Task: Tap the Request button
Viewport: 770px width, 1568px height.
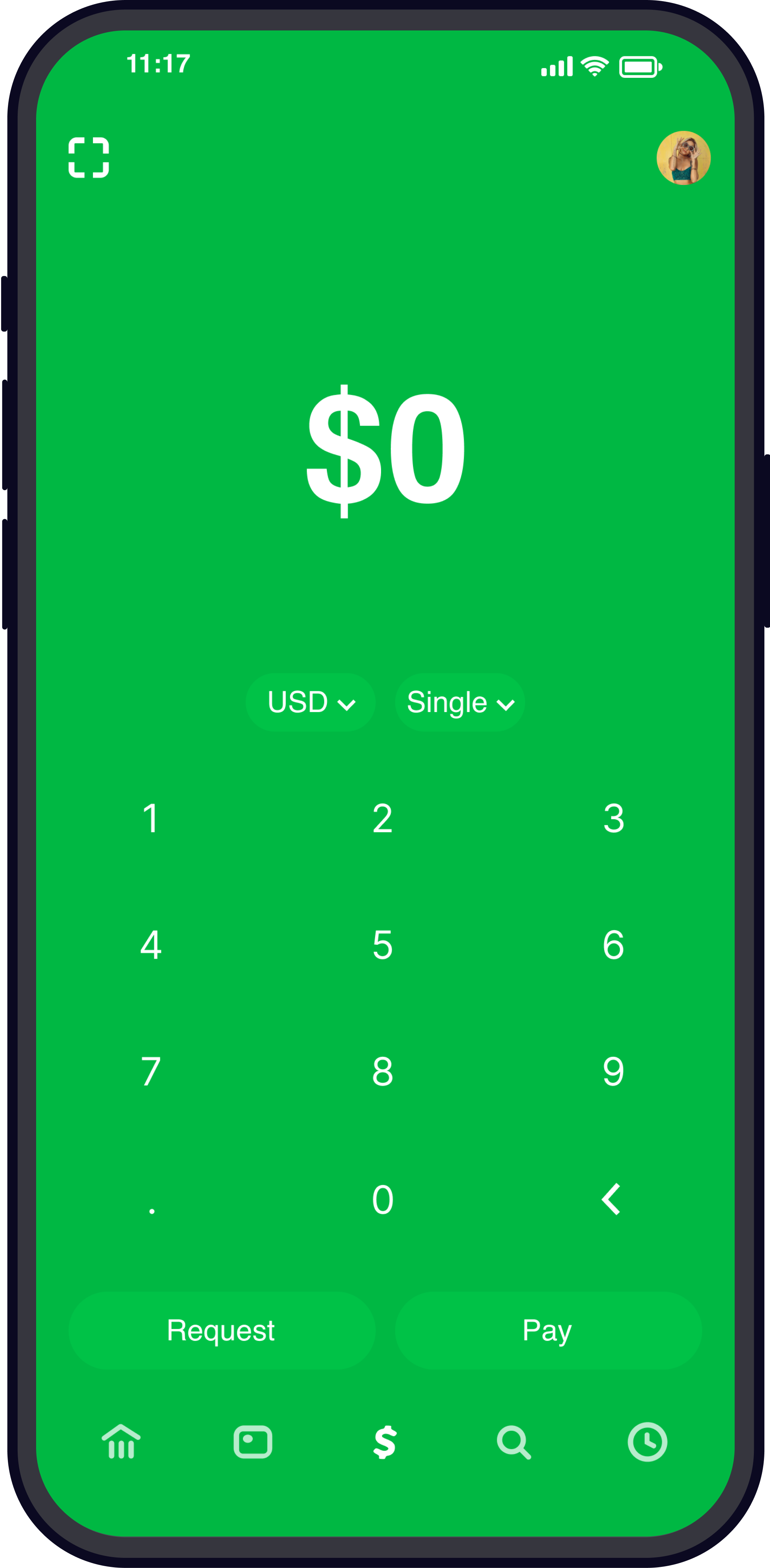Action: click(x=222, y=1331)
